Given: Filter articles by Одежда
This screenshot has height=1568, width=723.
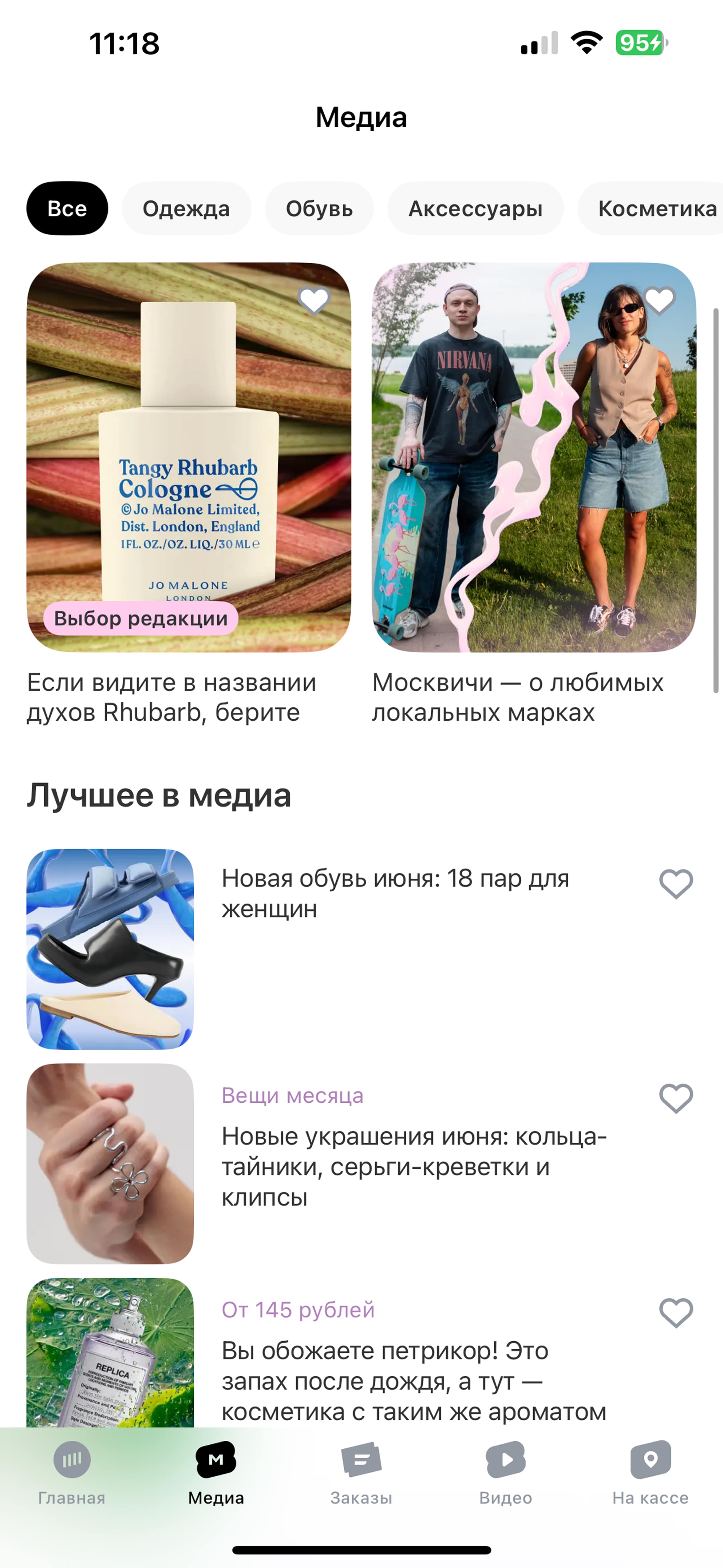Looking at the screenshot, I should pos(186,208).
